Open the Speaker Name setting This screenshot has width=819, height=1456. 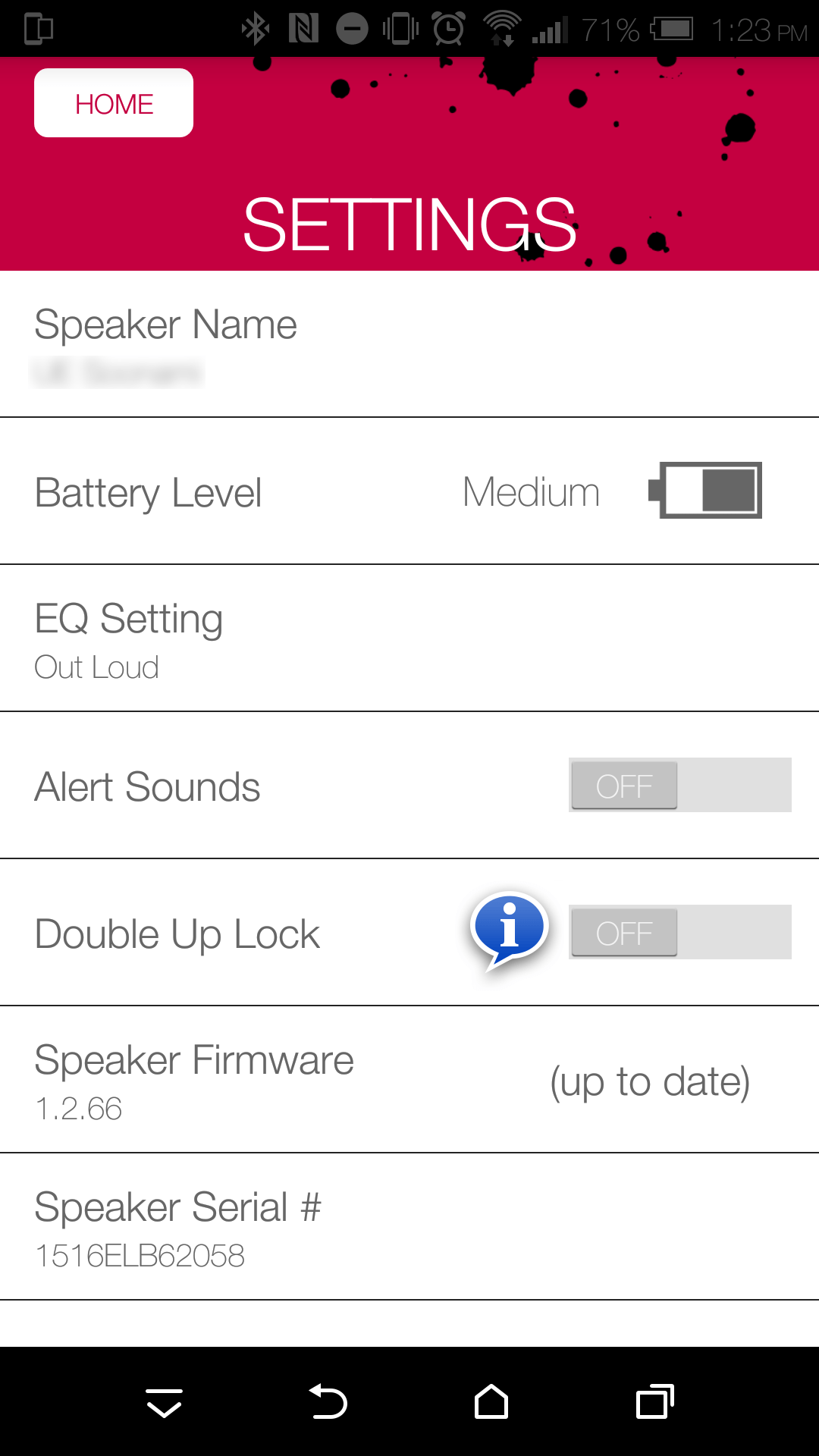pyautogui.click(x=409, y=345)
